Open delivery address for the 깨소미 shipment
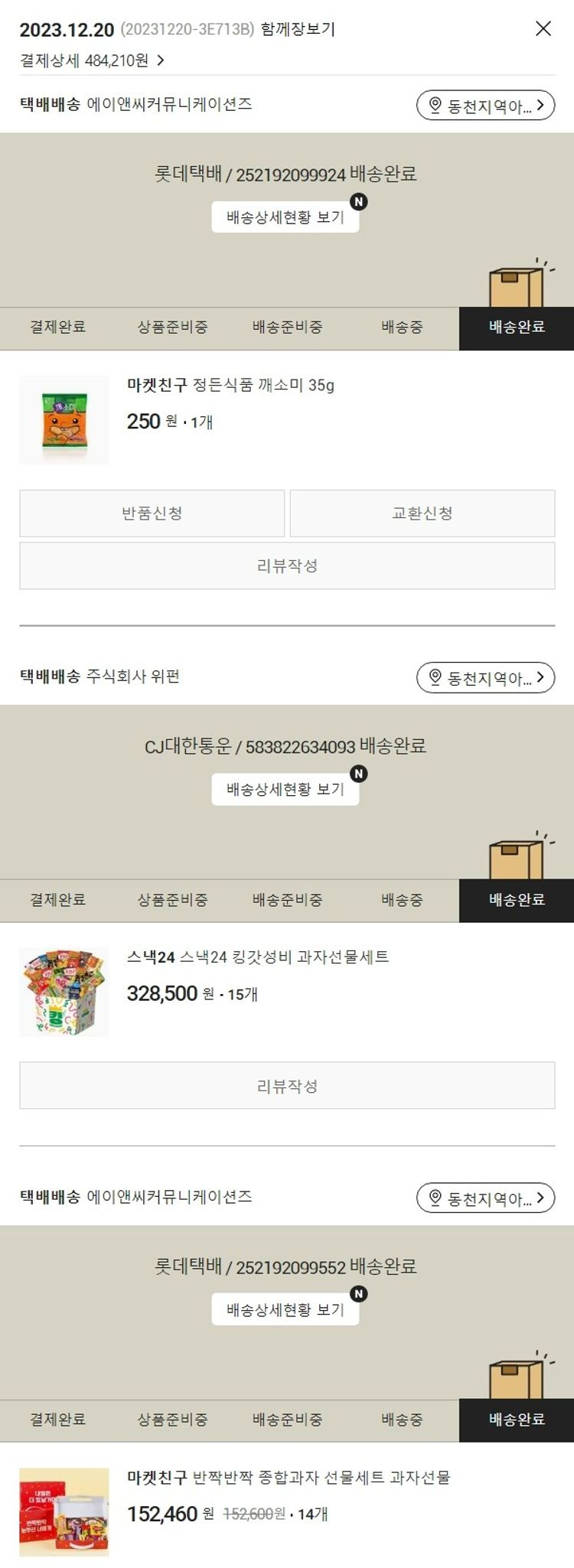574x1568 pixels. pyautogui.click(x=484, y=105)
